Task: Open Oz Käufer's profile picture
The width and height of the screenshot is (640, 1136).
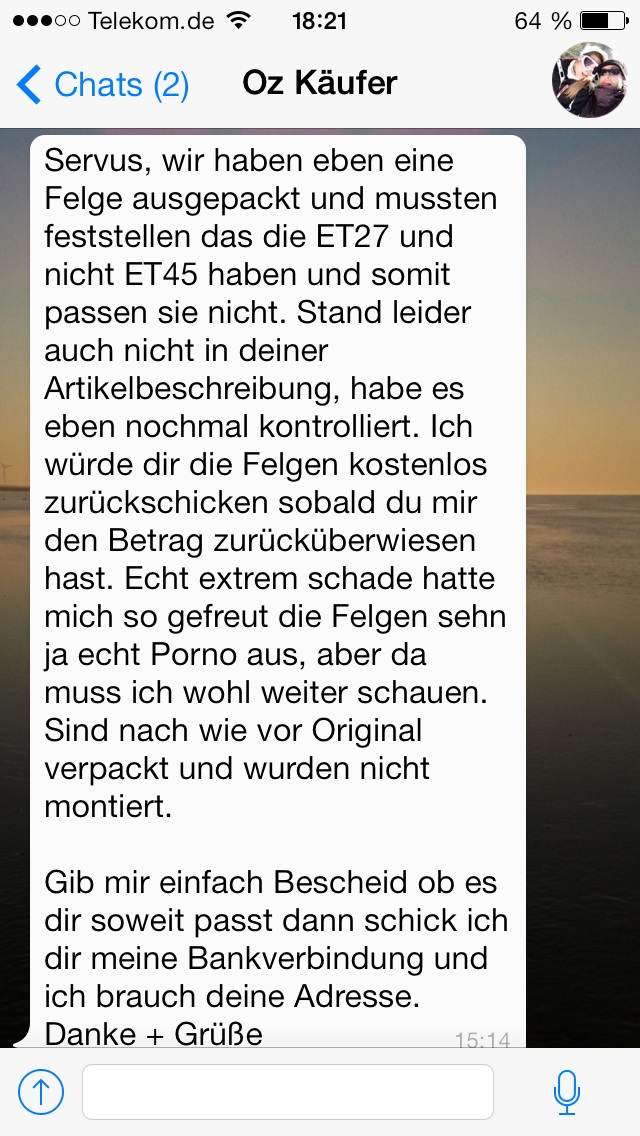Action: coord(589,80)
